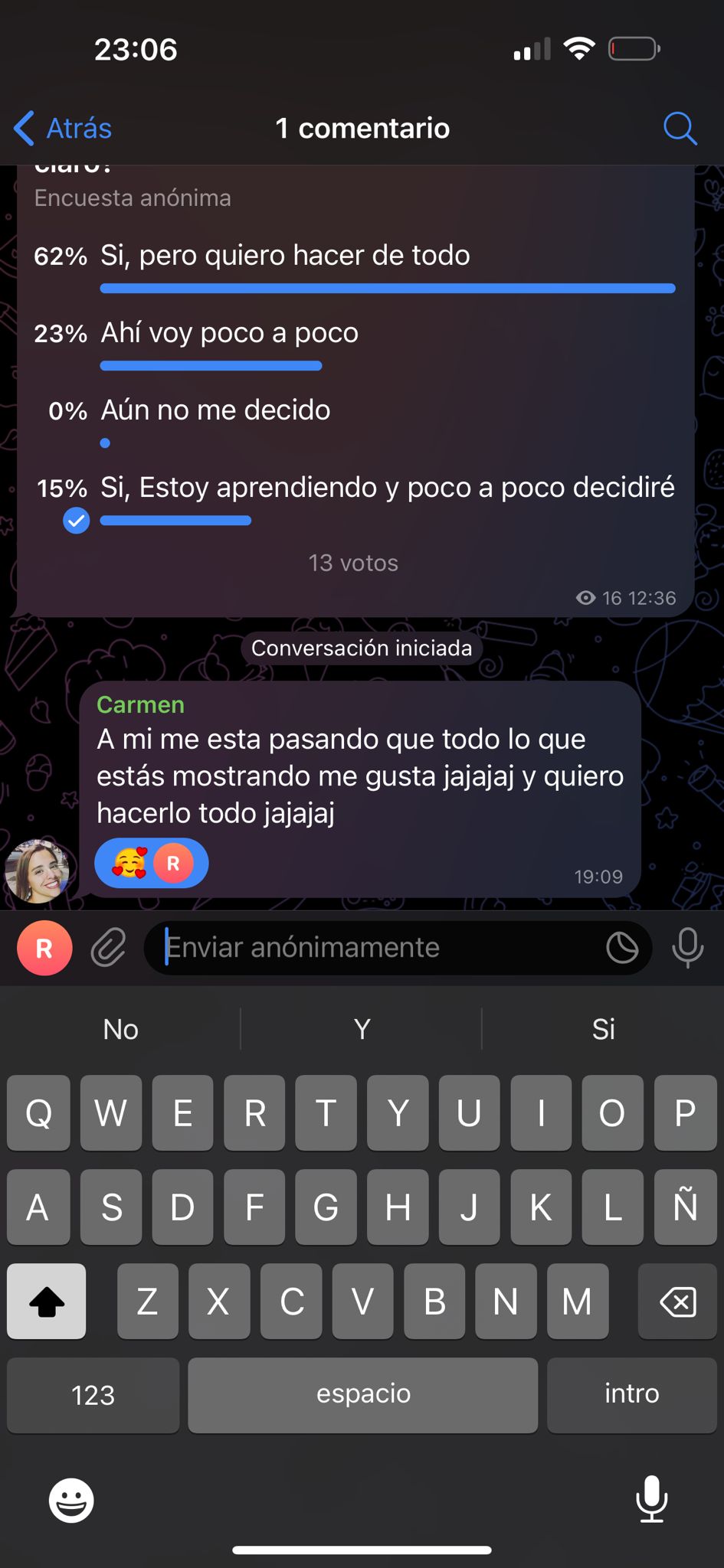Tap the R send-as avatar button

point(44,948)
